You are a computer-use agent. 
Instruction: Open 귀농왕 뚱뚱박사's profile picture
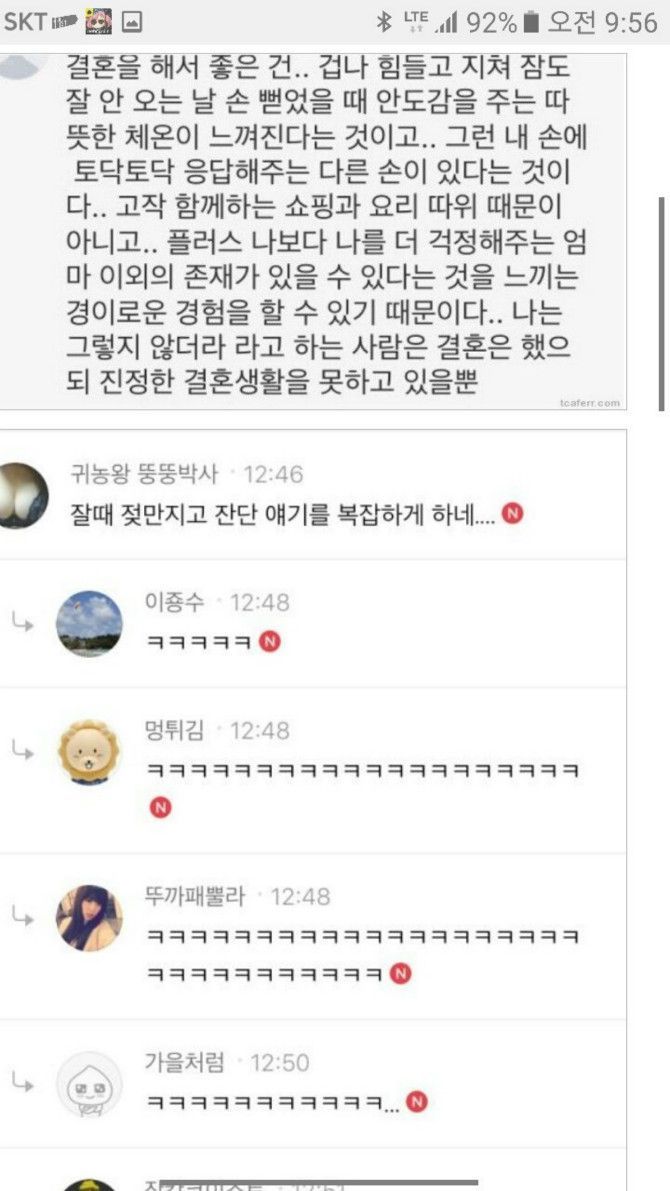pyautogui.click(x=22, y=496)
